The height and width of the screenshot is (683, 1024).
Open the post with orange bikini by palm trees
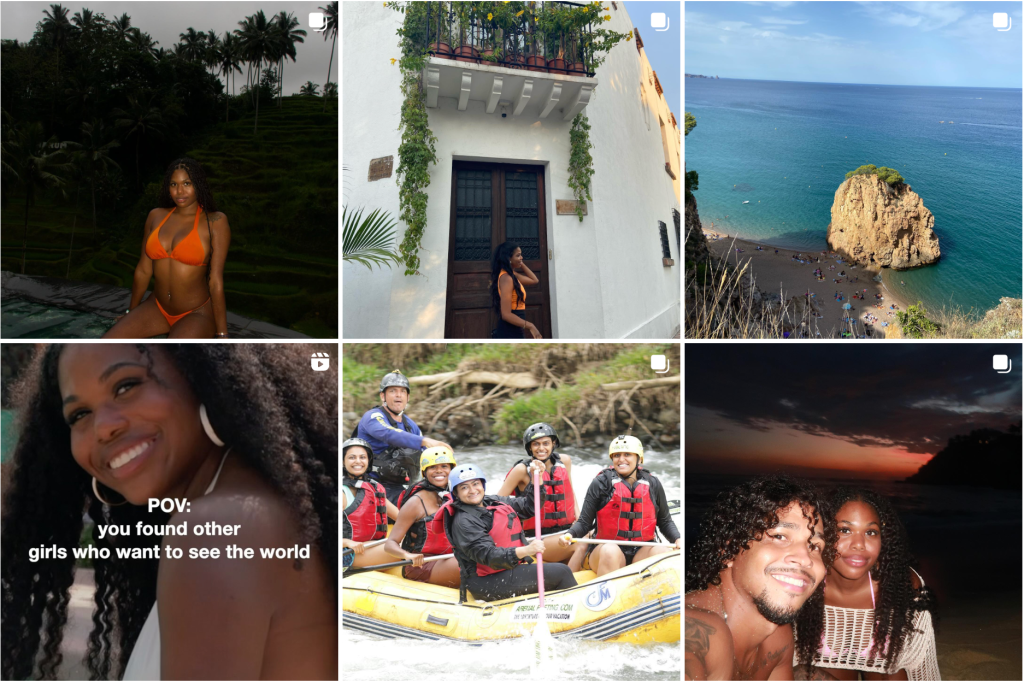[169, 170]
